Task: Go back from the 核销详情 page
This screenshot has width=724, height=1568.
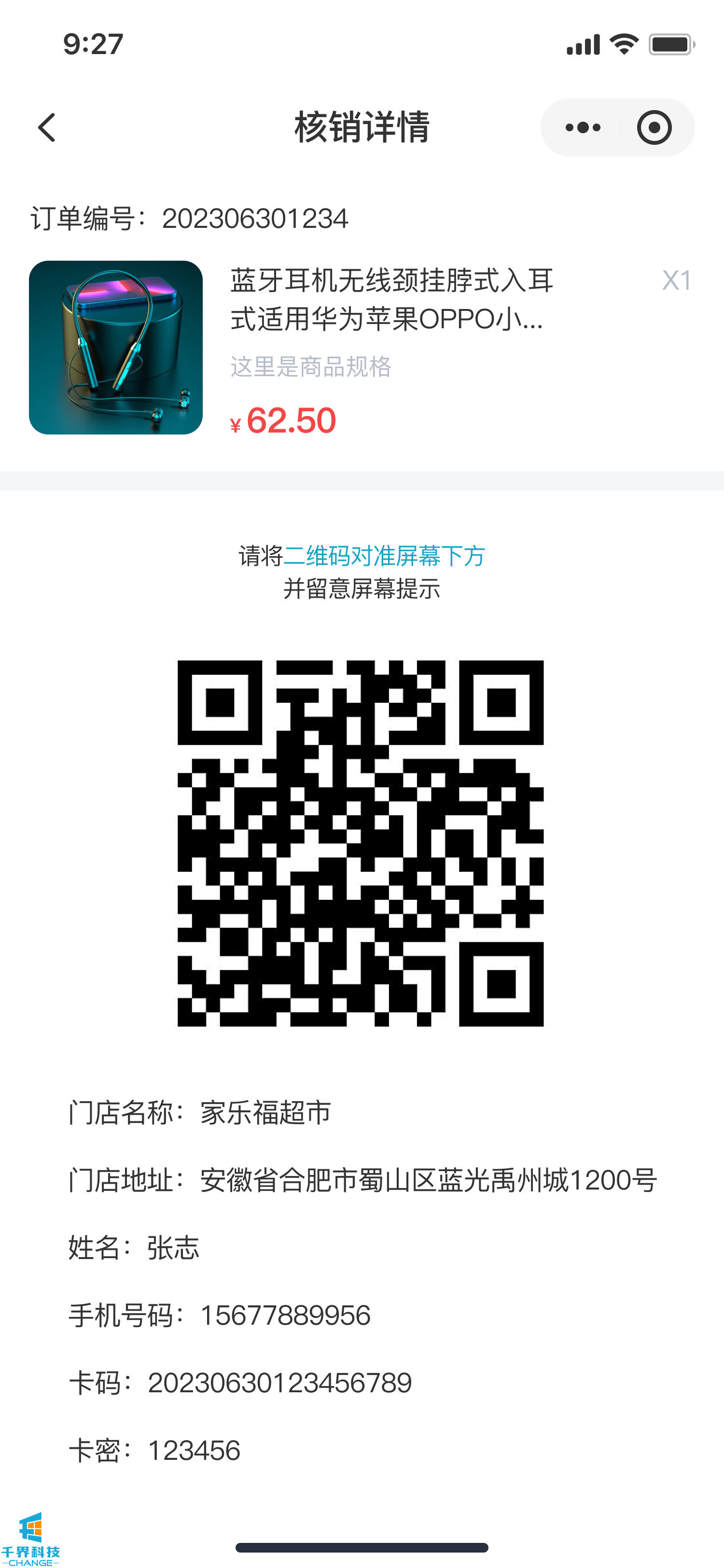Action: point(47,128)
